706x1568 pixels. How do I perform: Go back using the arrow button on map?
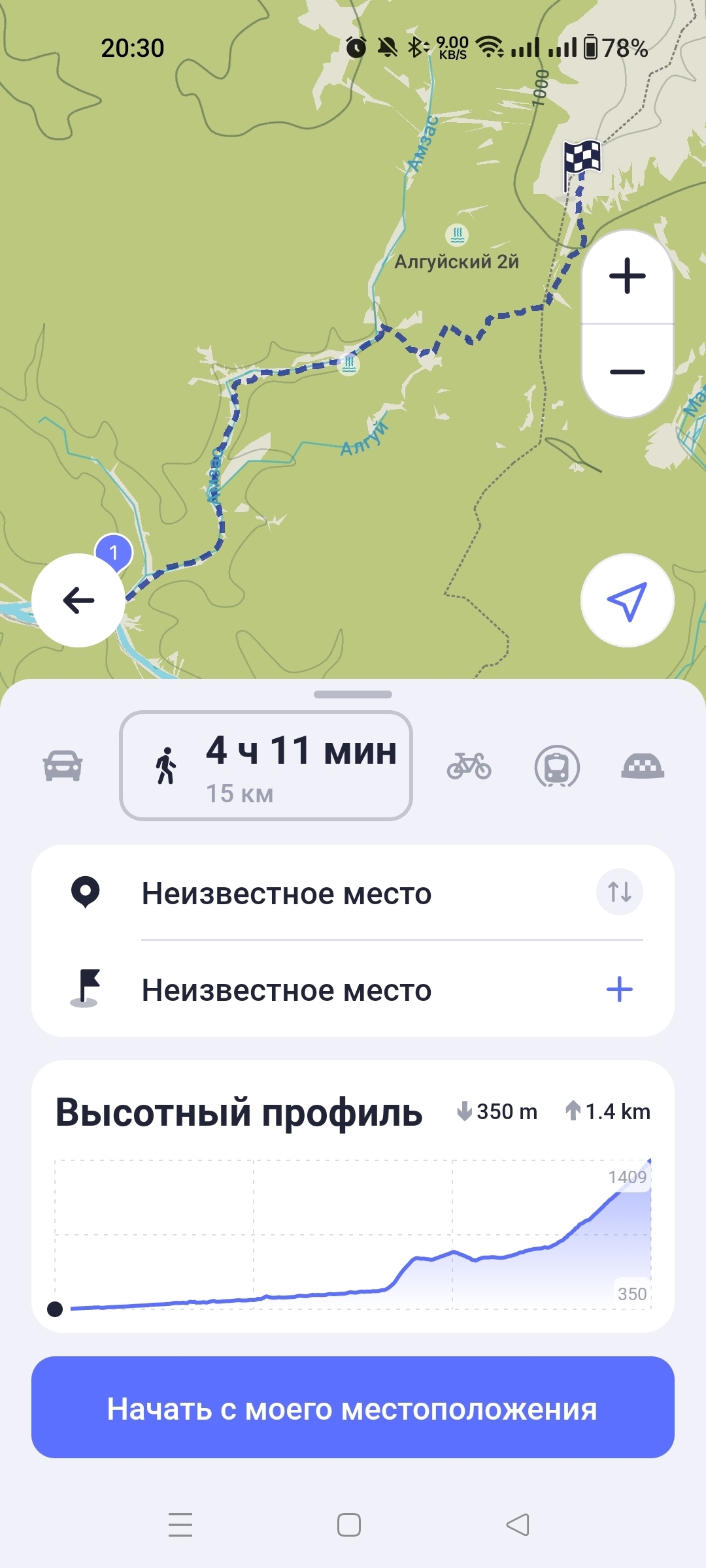pos(78,600)
